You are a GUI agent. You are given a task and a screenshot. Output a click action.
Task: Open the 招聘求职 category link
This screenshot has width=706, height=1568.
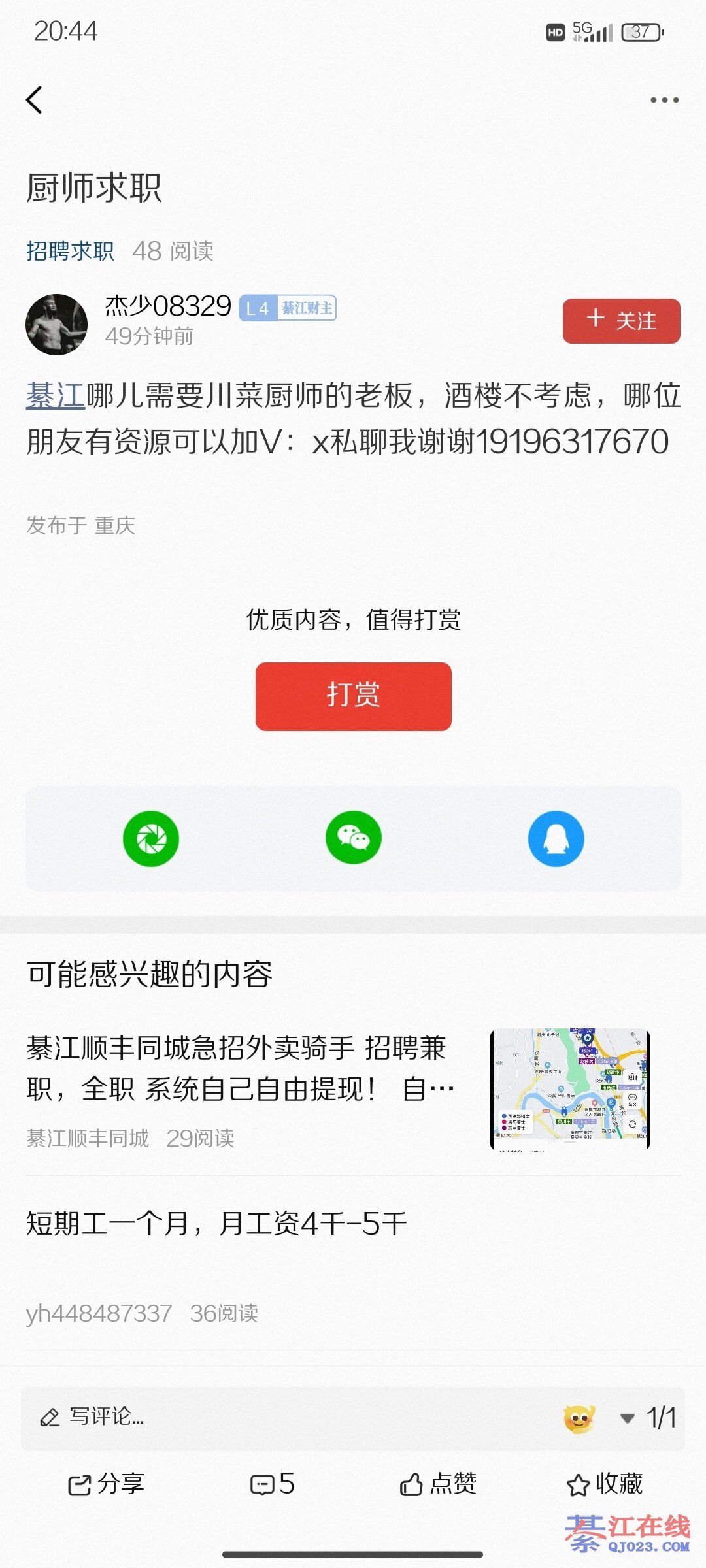click(x=70, y=251)
